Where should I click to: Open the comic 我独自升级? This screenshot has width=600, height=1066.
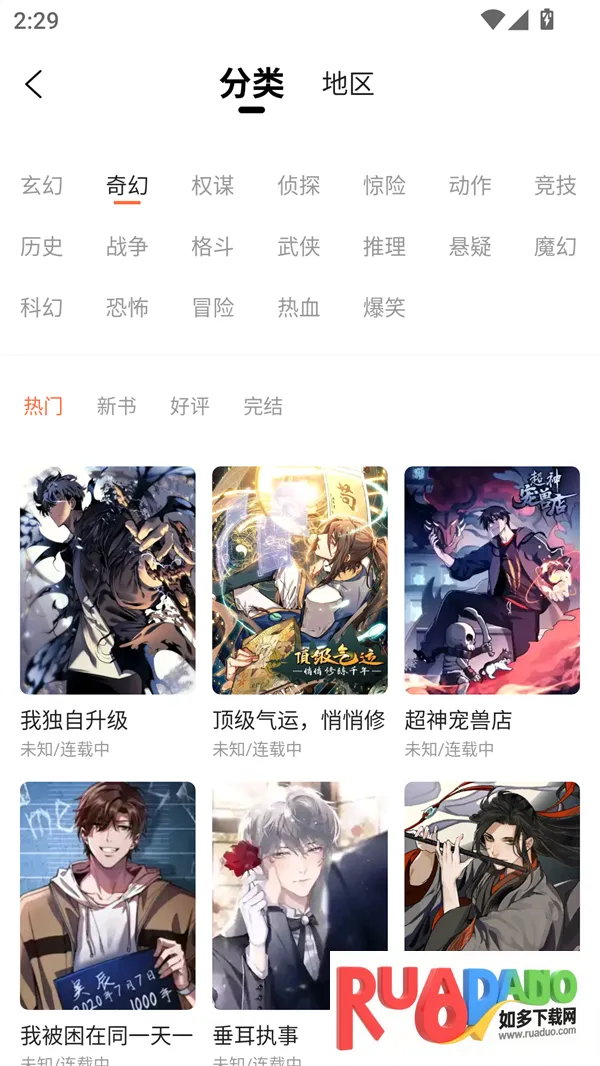tap(107, 580)
